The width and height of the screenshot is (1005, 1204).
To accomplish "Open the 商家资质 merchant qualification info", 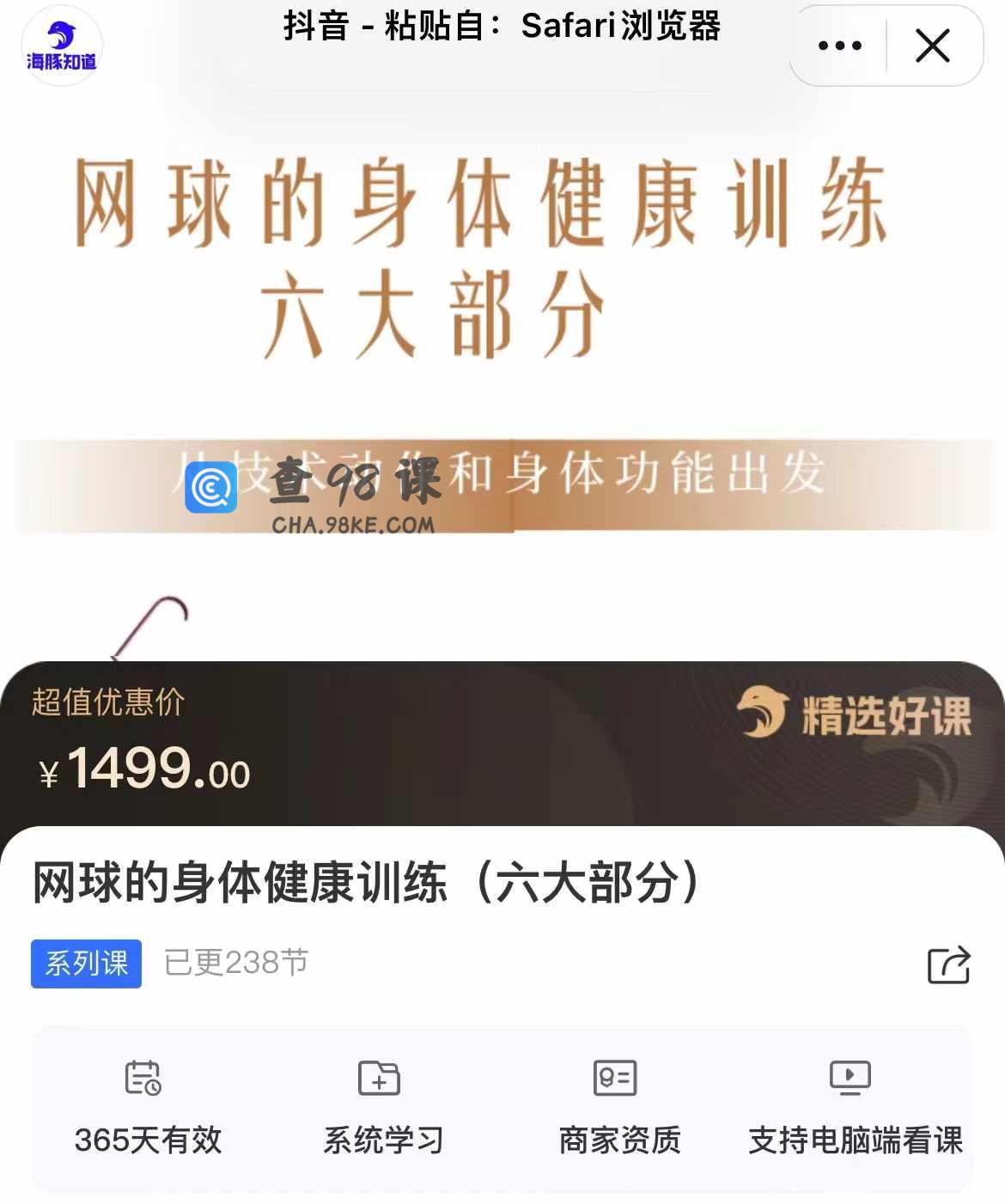I will [618, 1108].
